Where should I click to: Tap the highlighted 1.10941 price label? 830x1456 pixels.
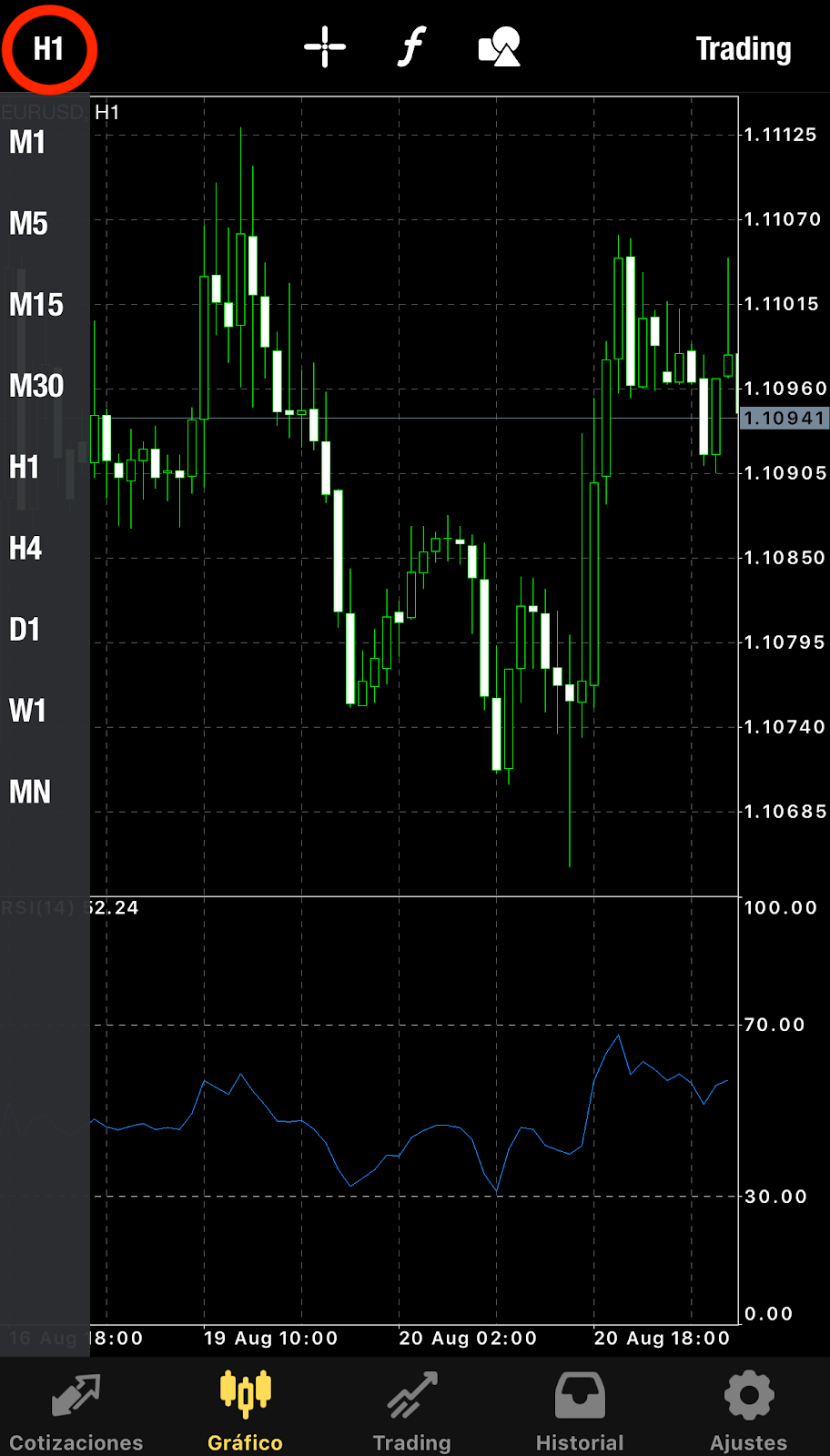pyautogui.click(x=783, y=419)
